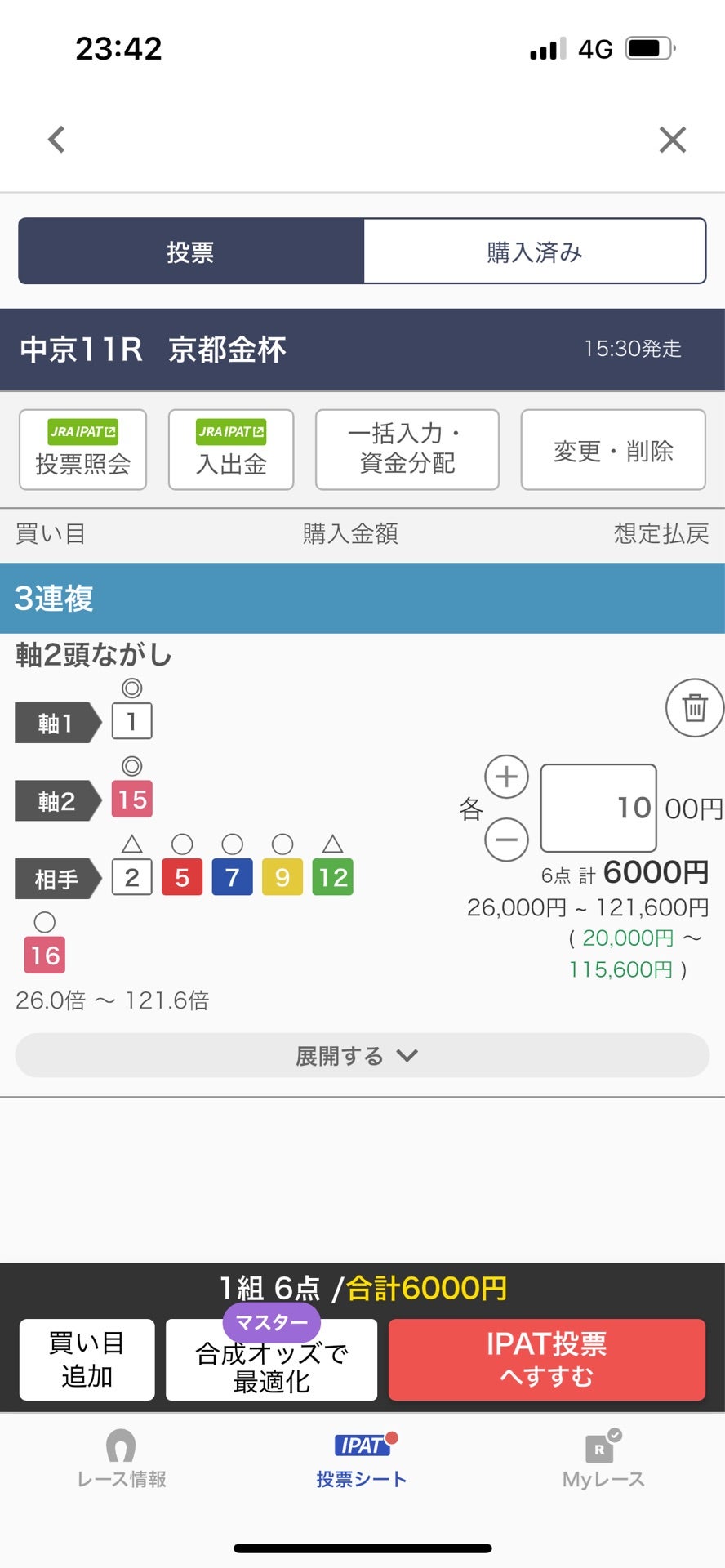Image resolution: width=725 pixels, height=1568 pixels.
Task: Open the JRA IPAT 入出金 deposit screen
Action: tap(230, 450)
